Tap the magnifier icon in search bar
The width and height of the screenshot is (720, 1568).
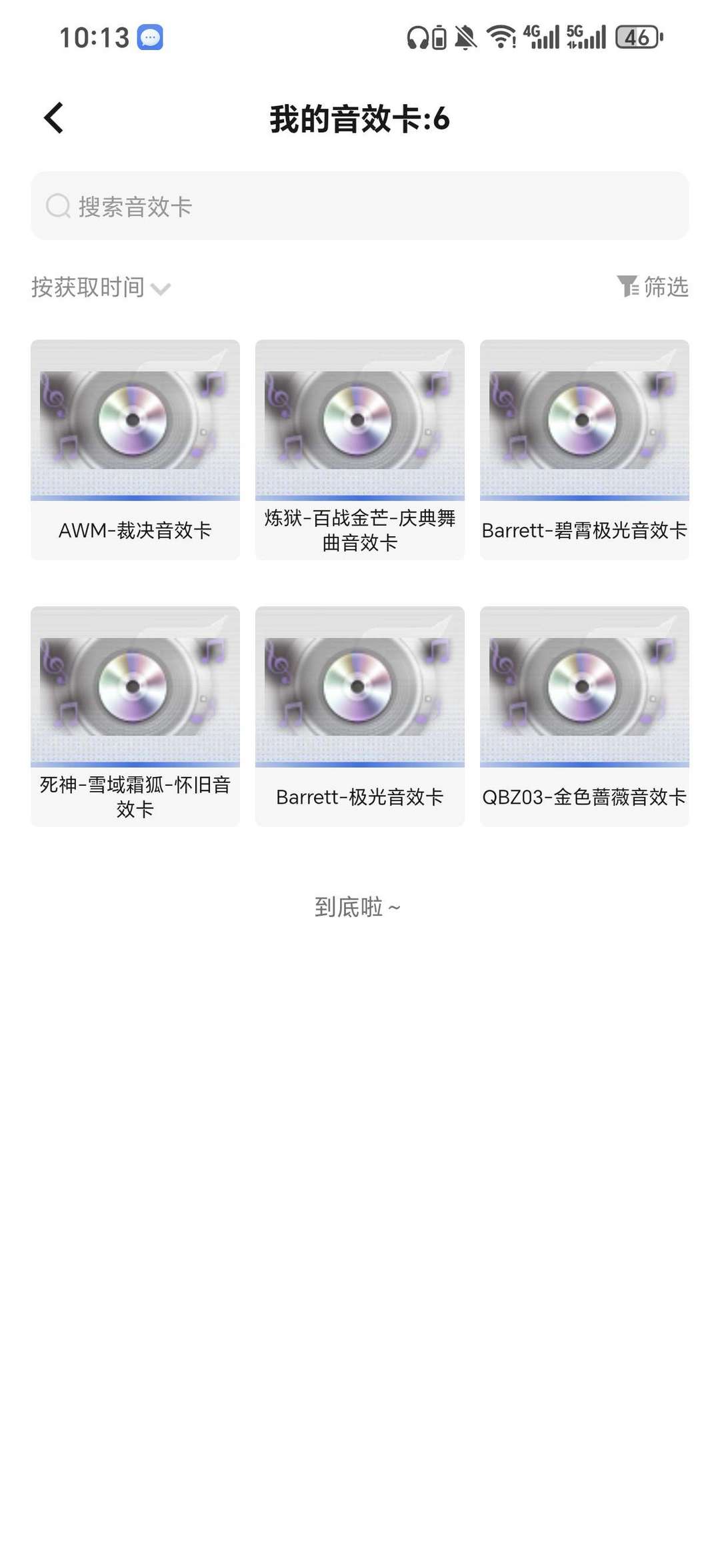59,206
